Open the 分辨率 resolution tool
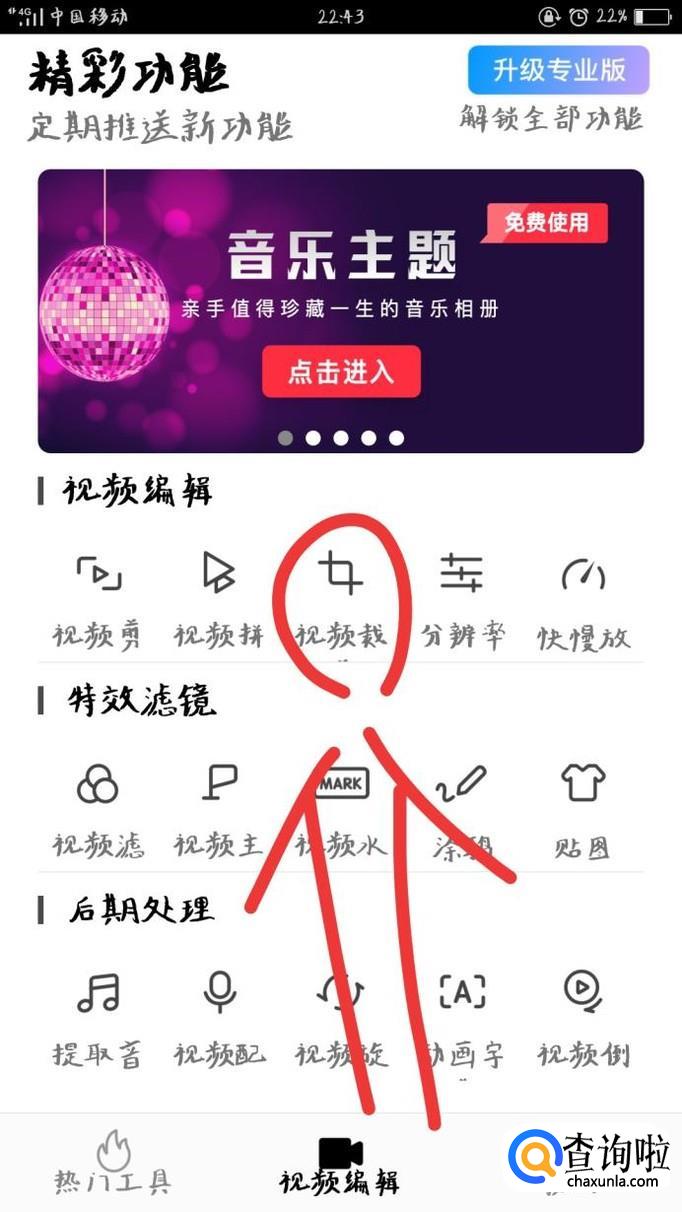The height and width of the screenshot is (1212, 682). [462, 599]
